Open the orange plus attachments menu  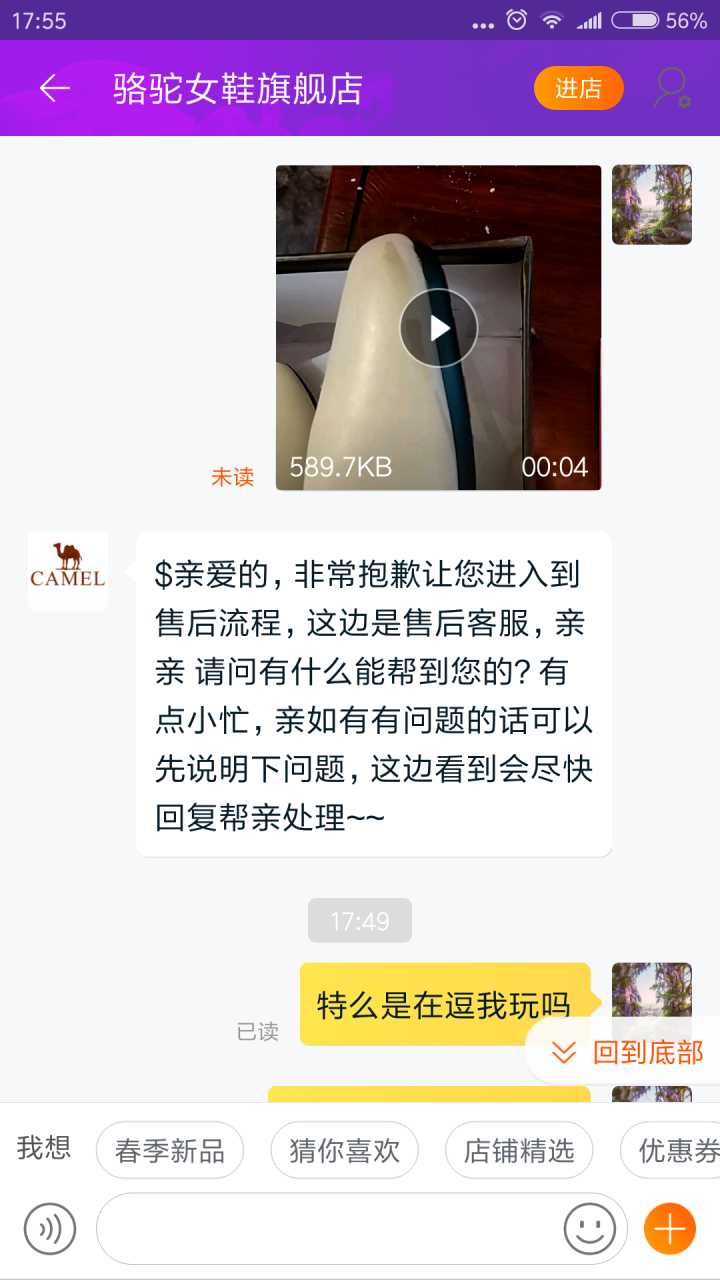[x=669, y=1228]
